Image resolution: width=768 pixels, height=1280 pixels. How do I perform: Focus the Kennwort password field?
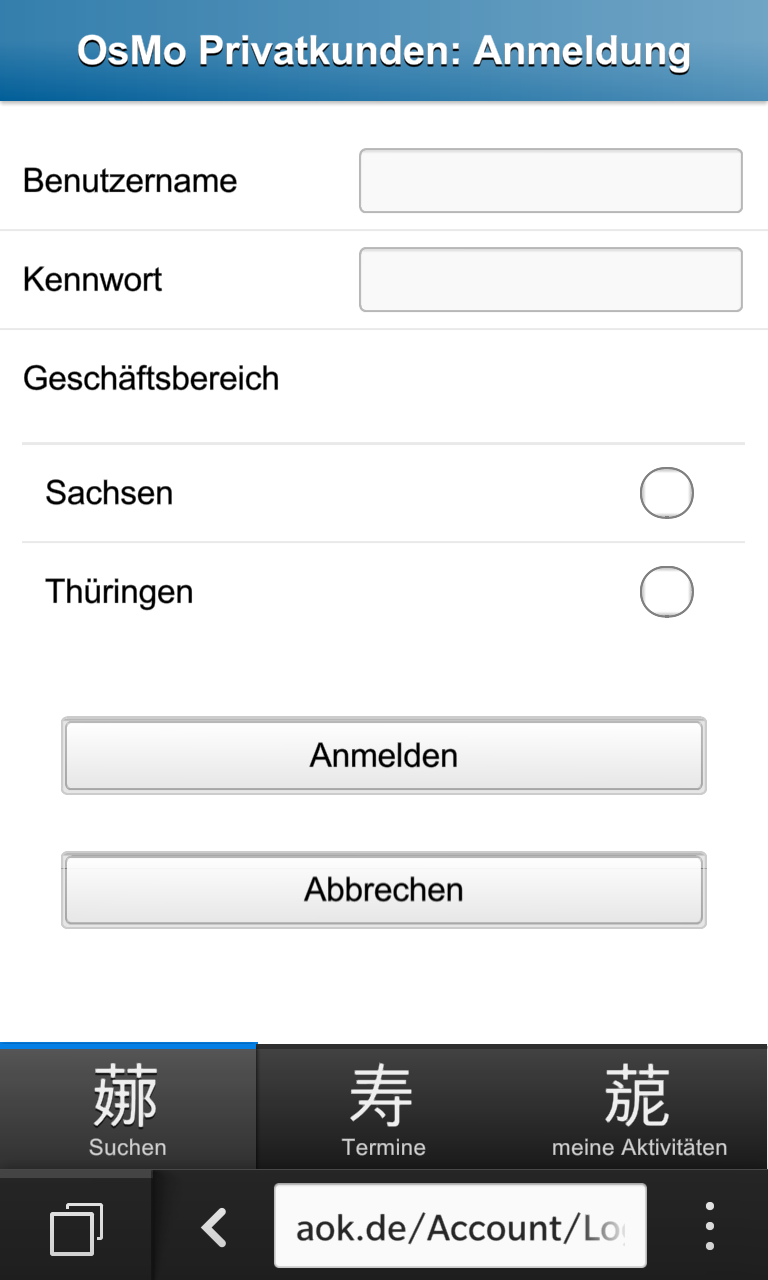point(550,280)
